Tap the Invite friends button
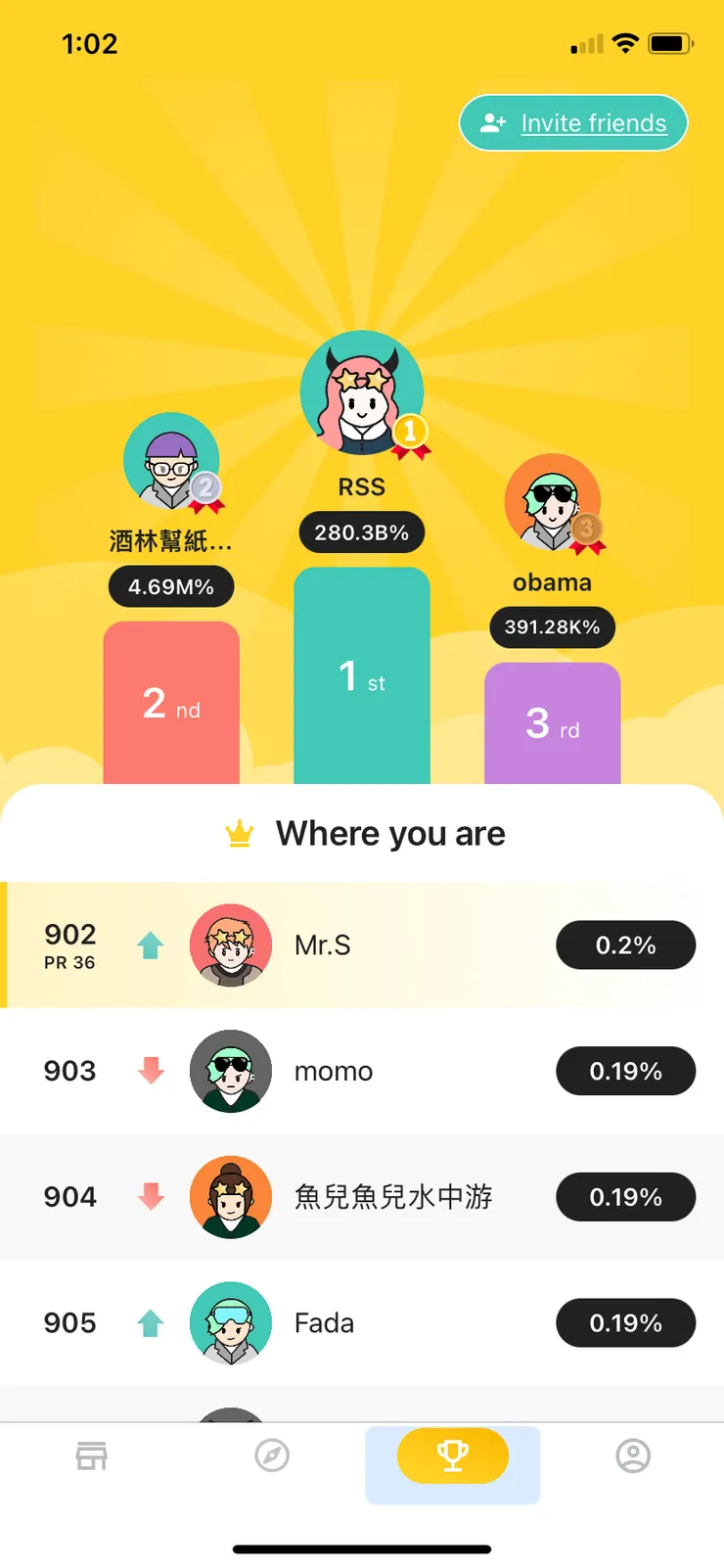This screenshot has width=724, height=1568. point(573,122)
